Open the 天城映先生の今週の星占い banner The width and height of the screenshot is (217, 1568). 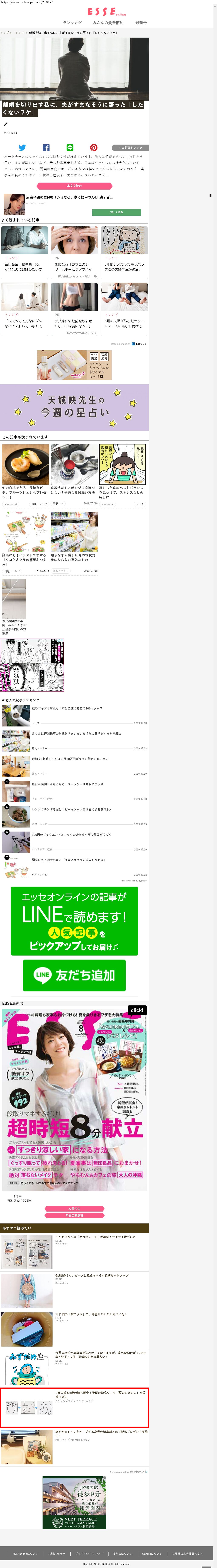click(74, 407)
